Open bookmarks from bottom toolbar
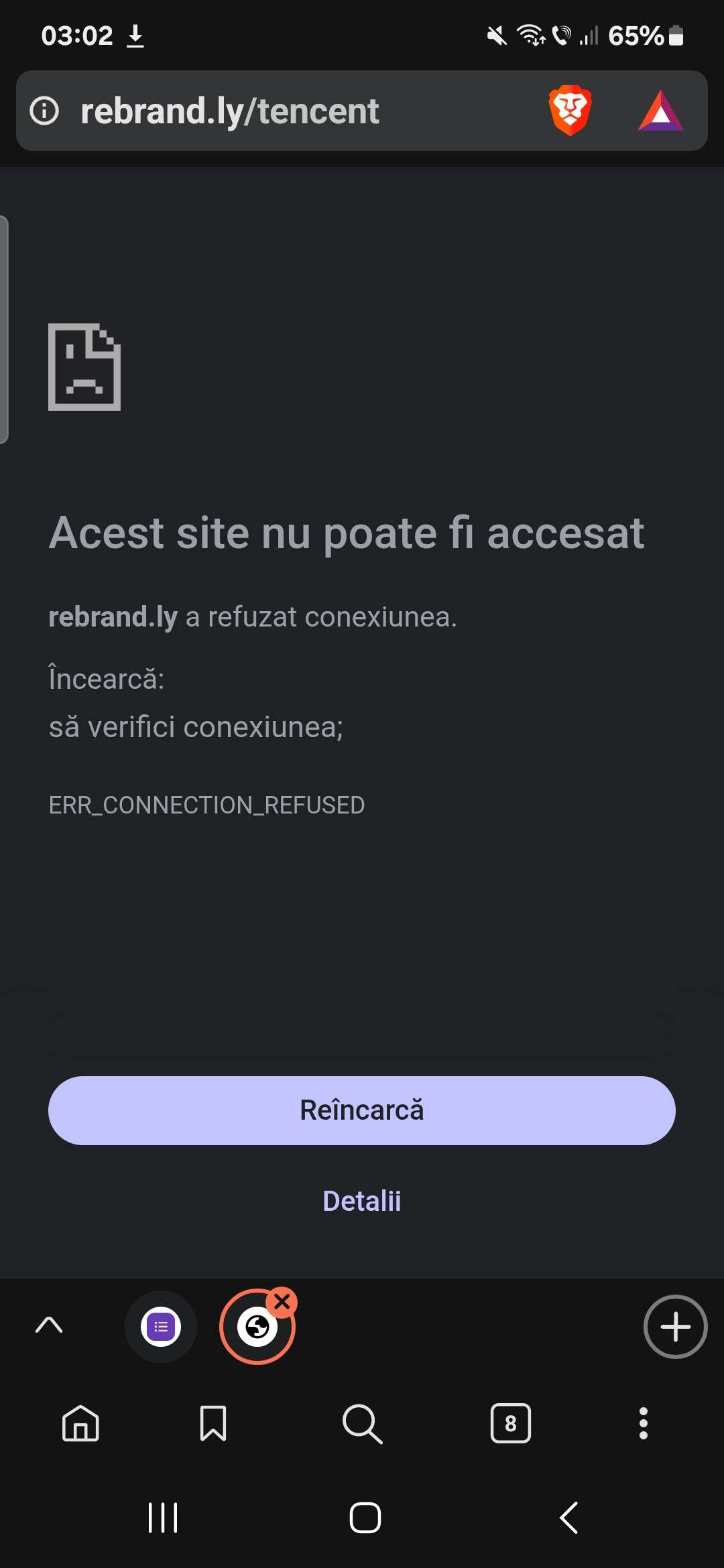The image size is (724, 1568). [x=213, y=1424]
